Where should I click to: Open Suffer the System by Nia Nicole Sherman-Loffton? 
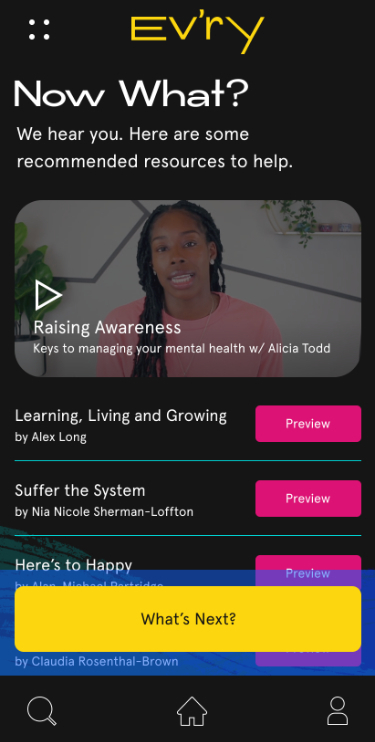coord(104,501)
